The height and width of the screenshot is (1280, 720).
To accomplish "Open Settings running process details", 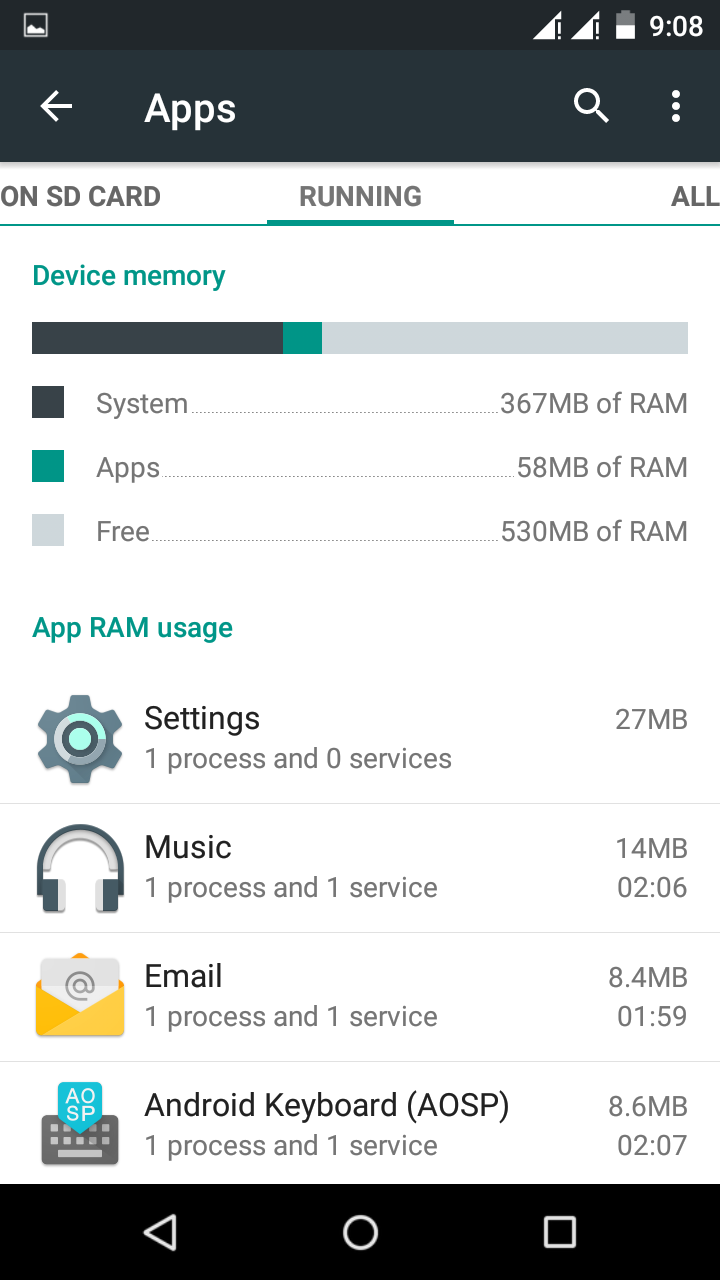I will (360, 739).
